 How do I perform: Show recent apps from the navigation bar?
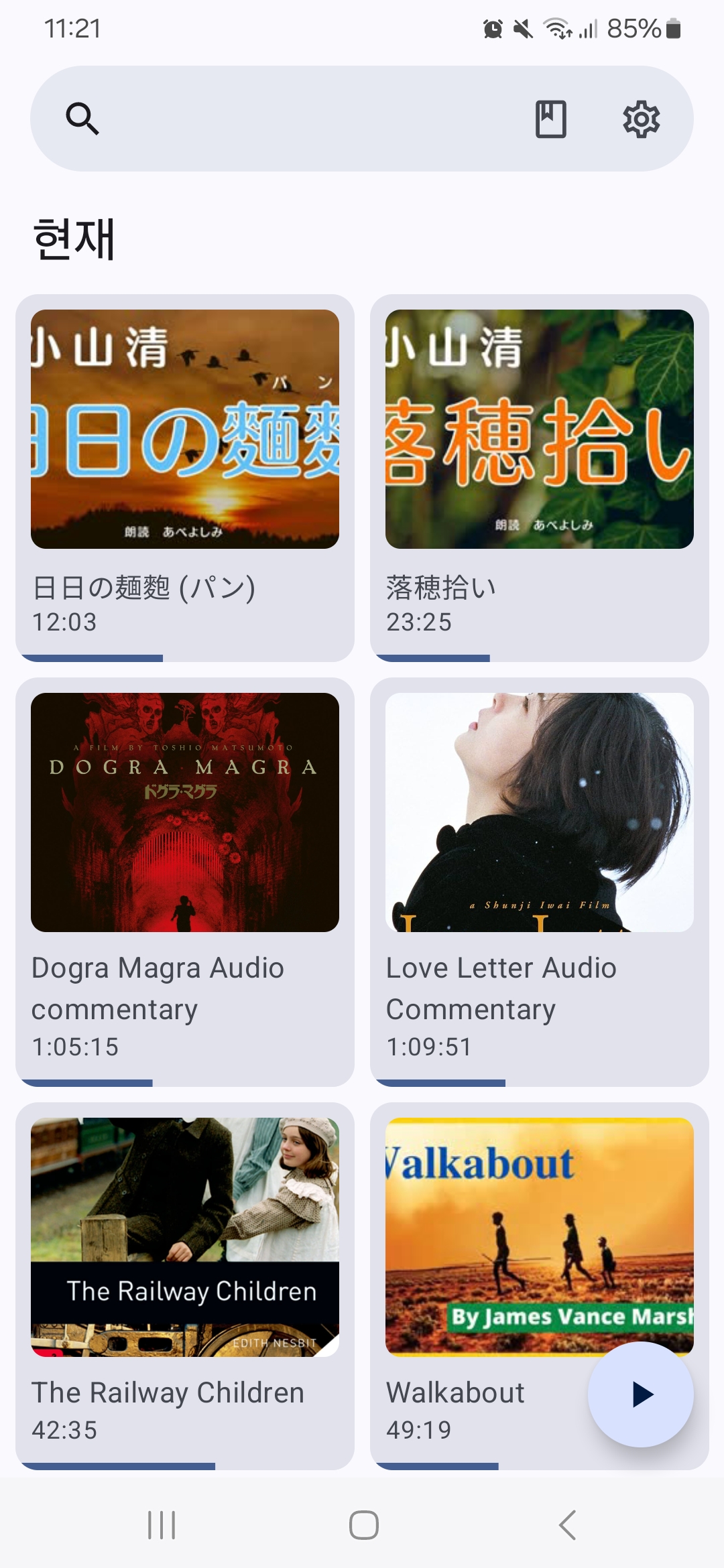[162, 1525]
